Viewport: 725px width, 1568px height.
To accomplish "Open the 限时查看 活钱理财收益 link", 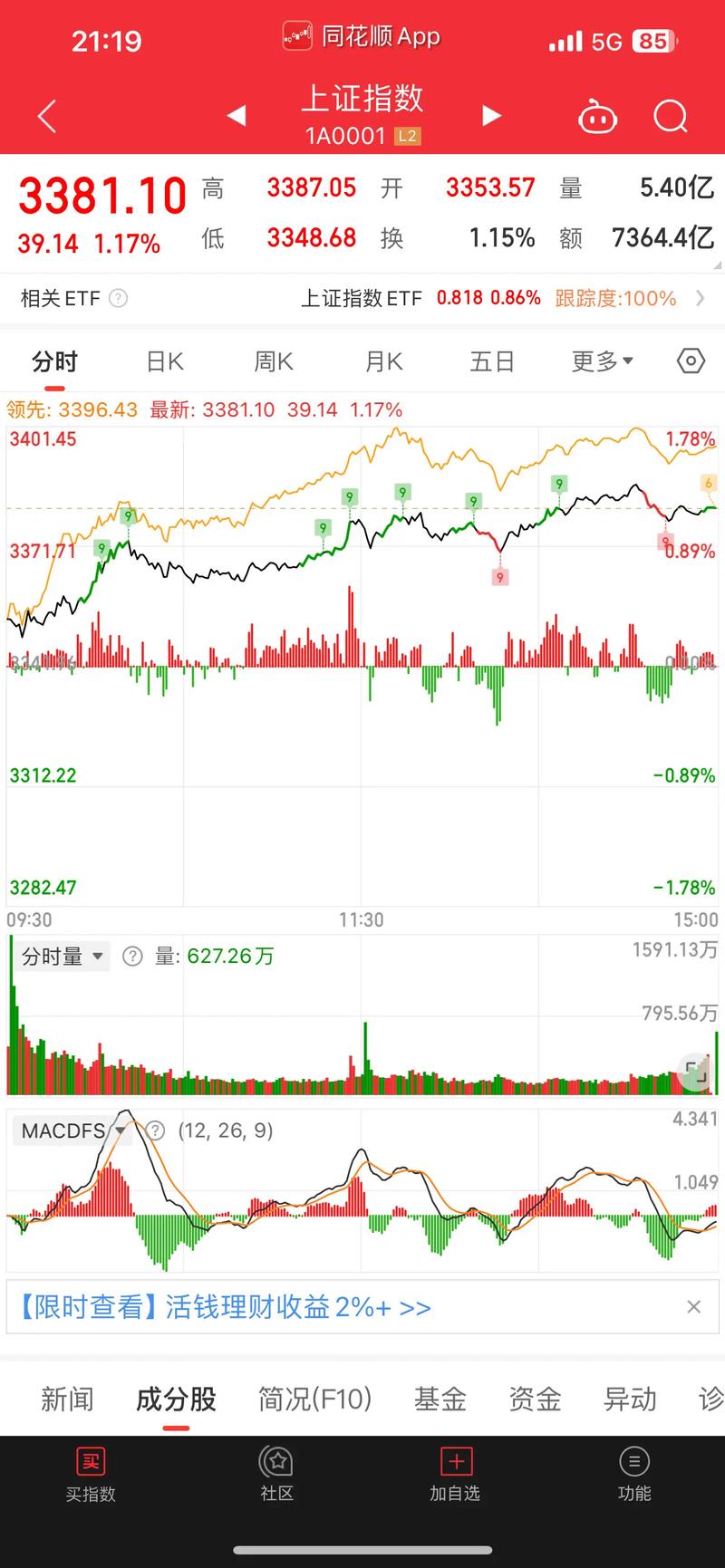I will pyautogui.click(x=225, y=1307).
